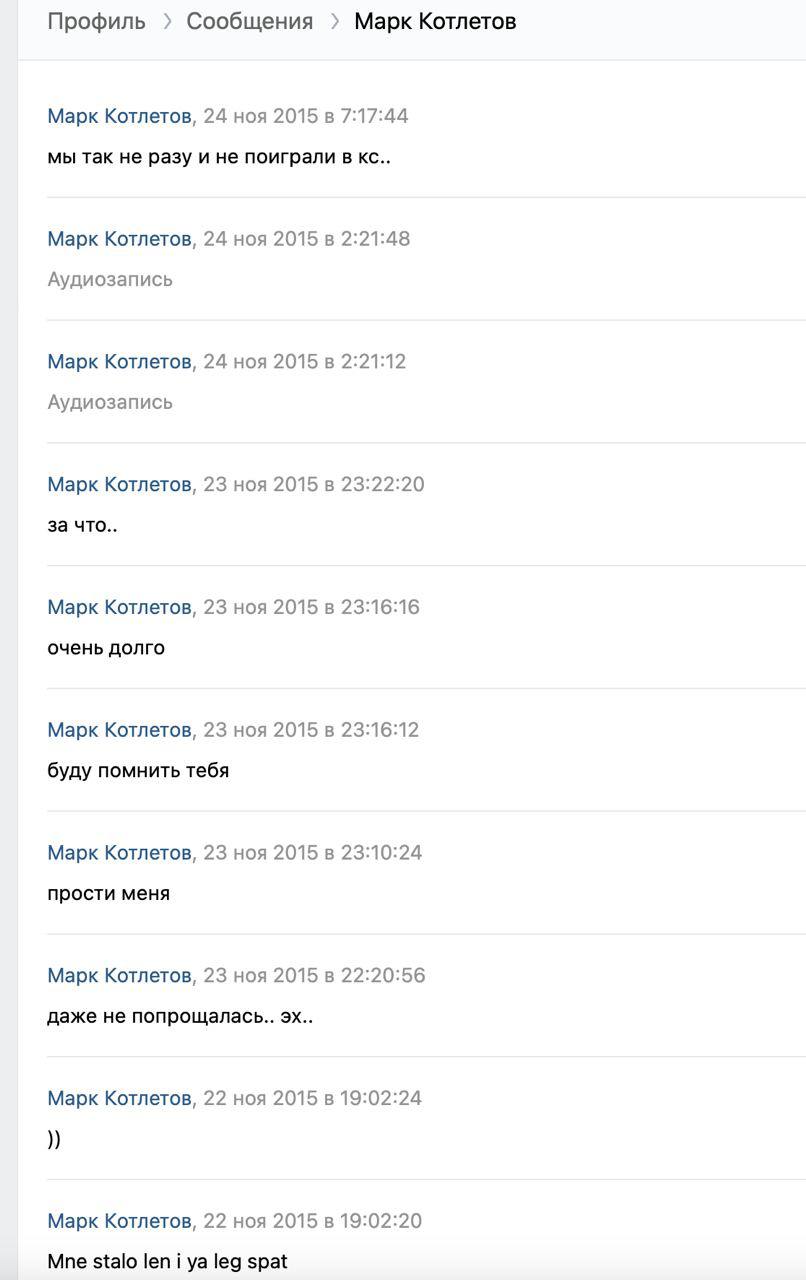Go to the Профиль breadcrumb
The image size is (806, 1280).
pyautogui.click(x=96, y=21)
